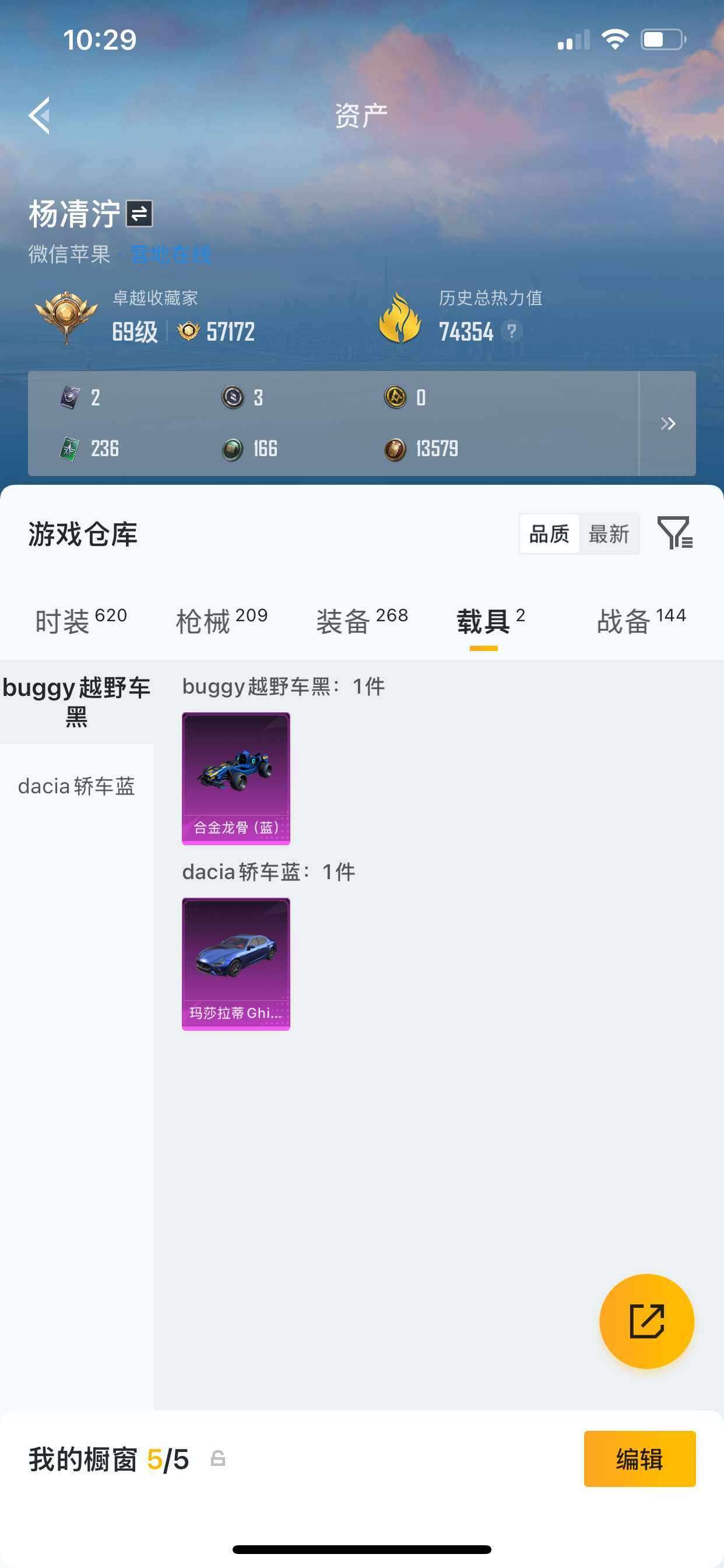The image size is (724, 1568).
Task: Select the 品质 sorting option
Action: [x=548, y=533]
